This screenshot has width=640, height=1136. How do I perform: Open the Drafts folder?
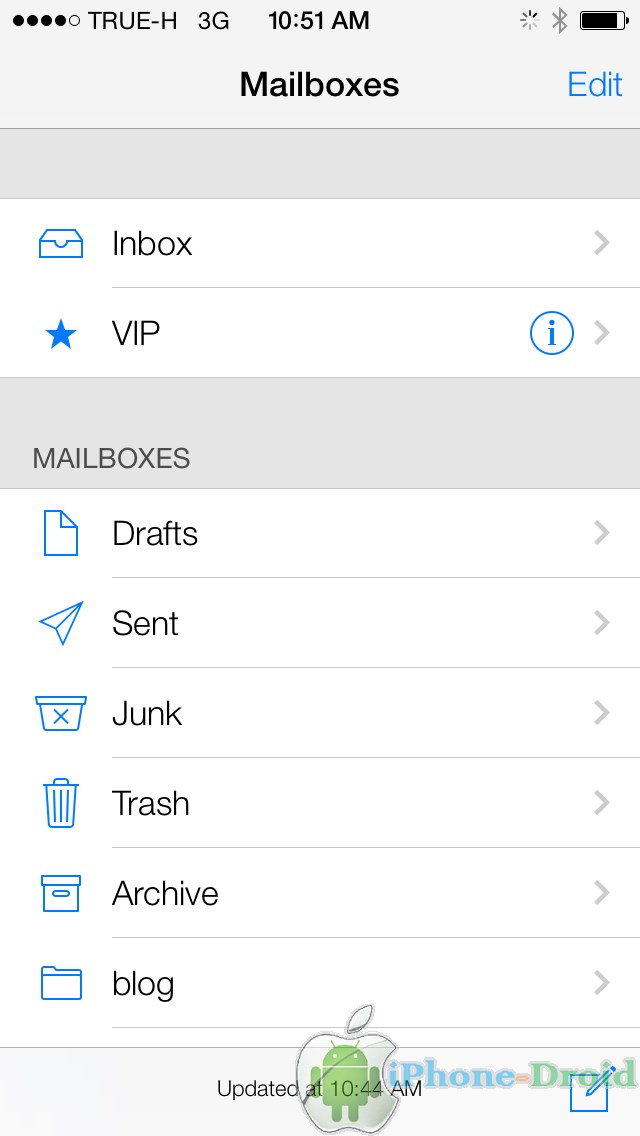320,533
